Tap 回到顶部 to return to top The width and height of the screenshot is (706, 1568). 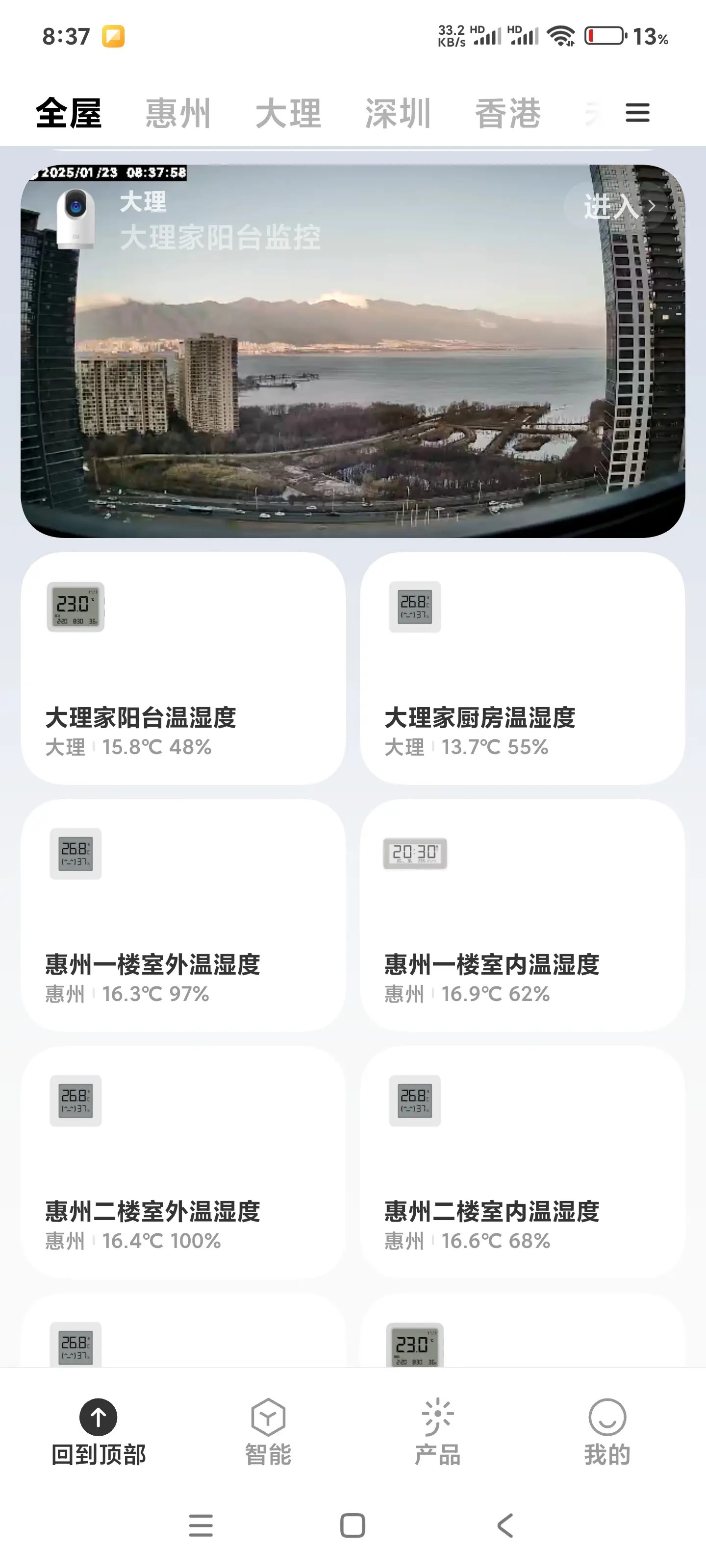[98, 1432]
